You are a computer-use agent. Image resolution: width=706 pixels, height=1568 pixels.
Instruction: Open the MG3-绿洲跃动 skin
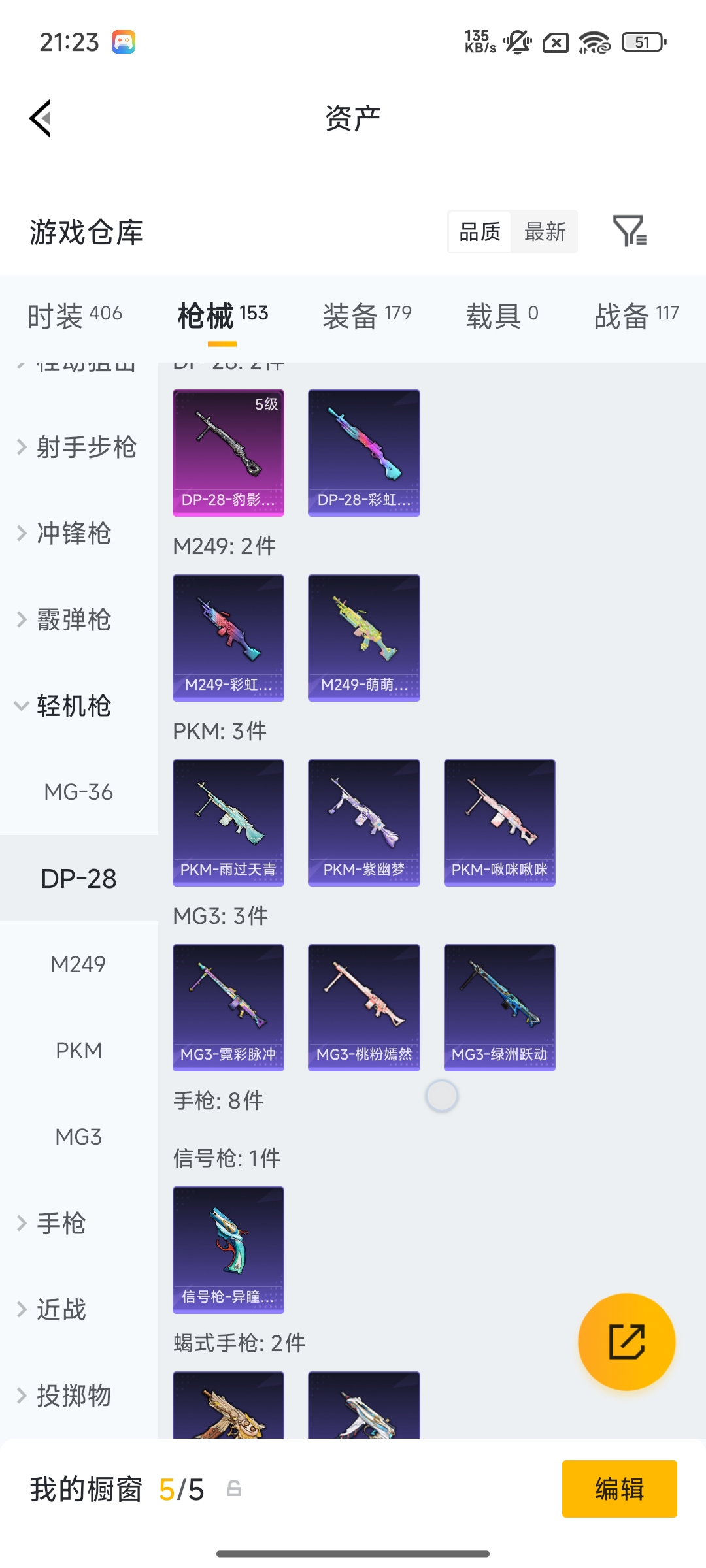point(499,1006)
